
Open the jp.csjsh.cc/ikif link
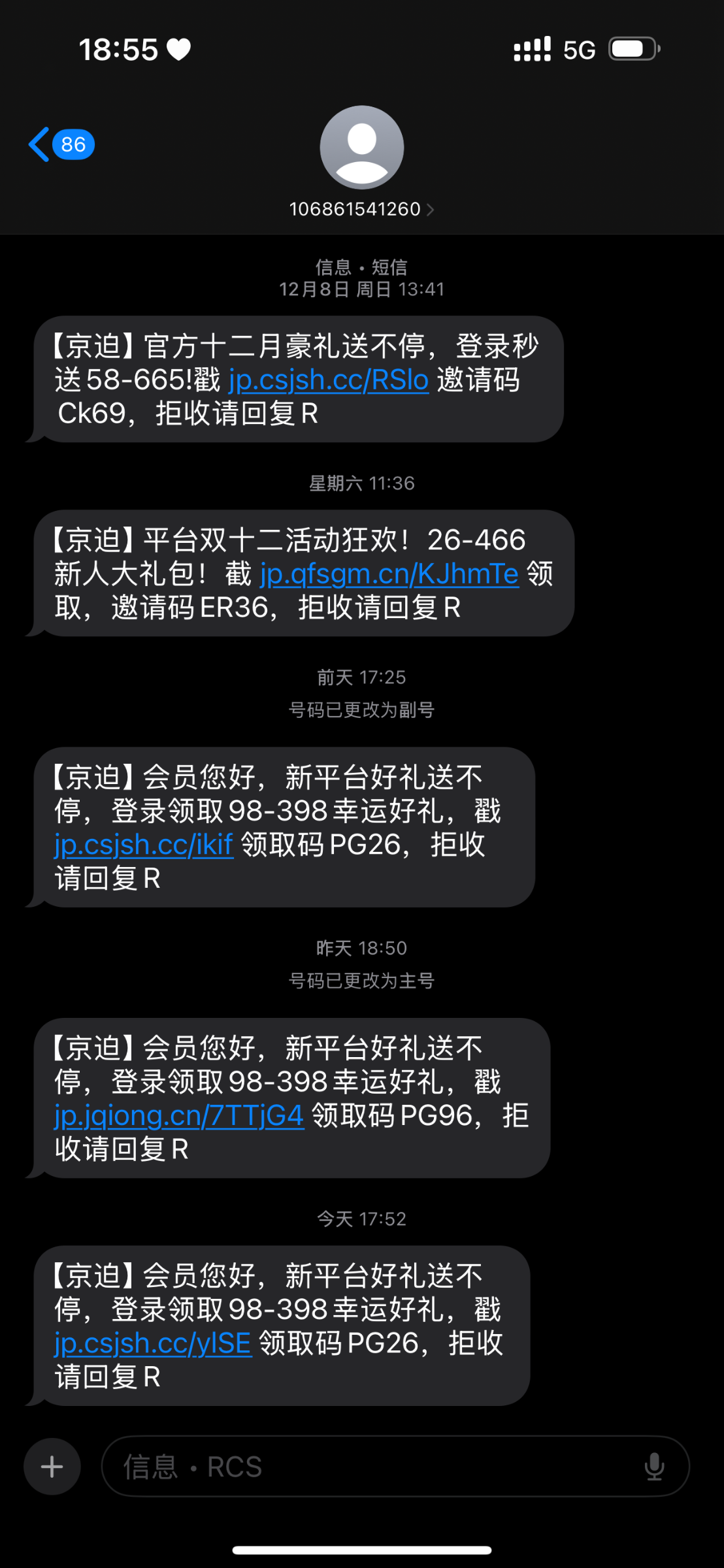(144, 845)
